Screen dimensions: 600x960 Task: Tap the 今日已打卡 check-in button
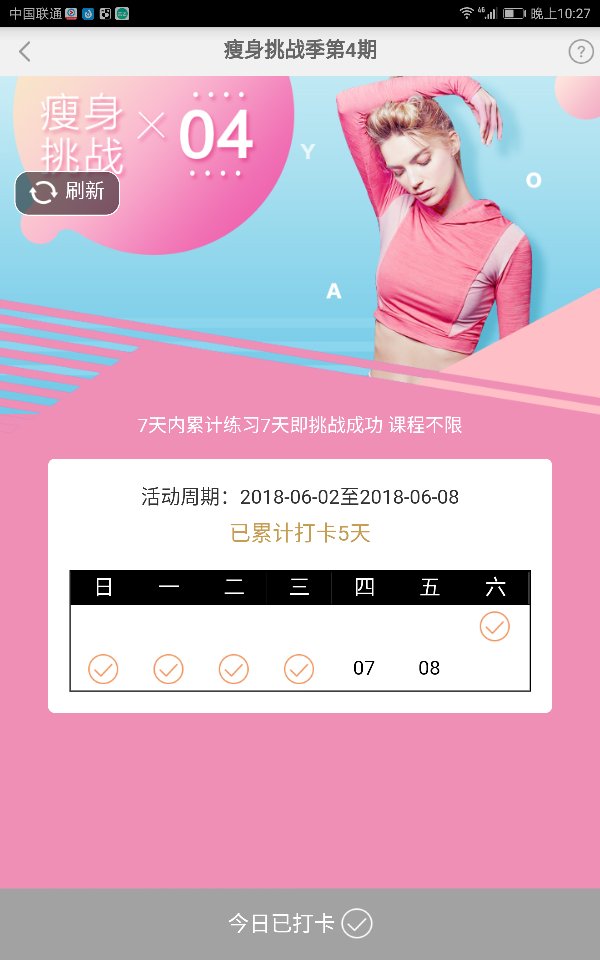coord(300,923)
